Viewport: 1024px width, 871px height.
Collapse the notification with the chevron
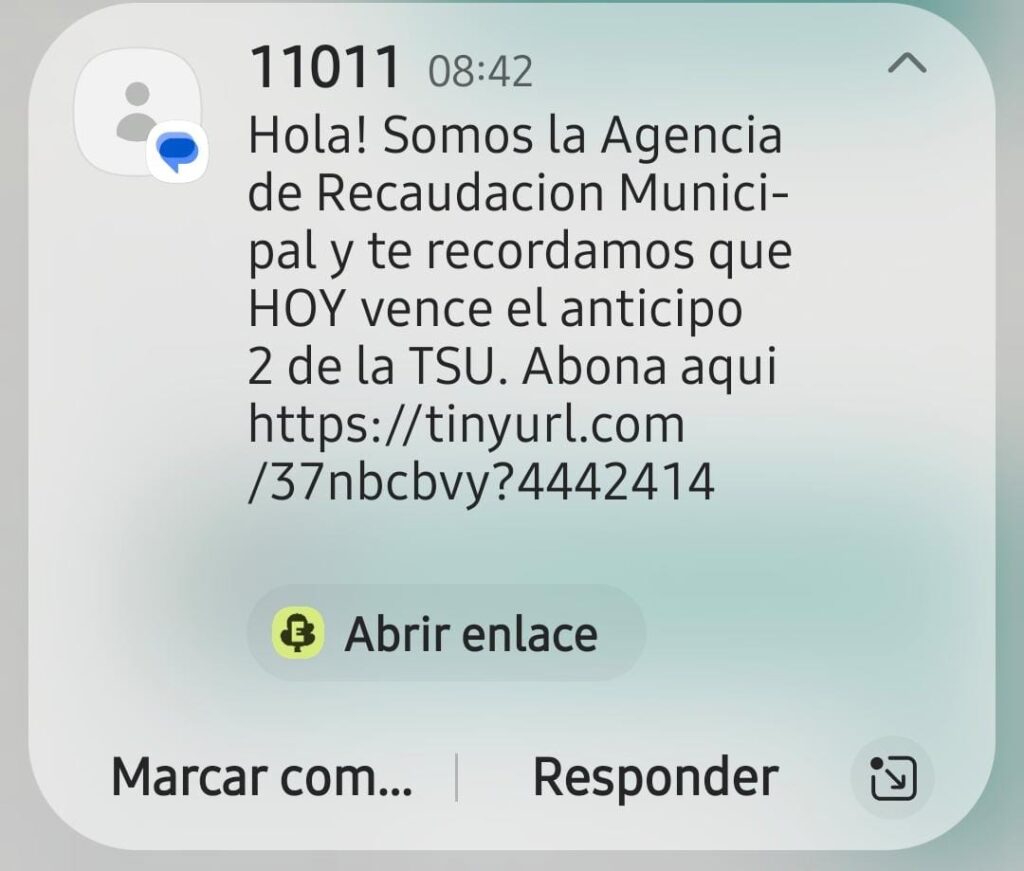tap(907, 65)
